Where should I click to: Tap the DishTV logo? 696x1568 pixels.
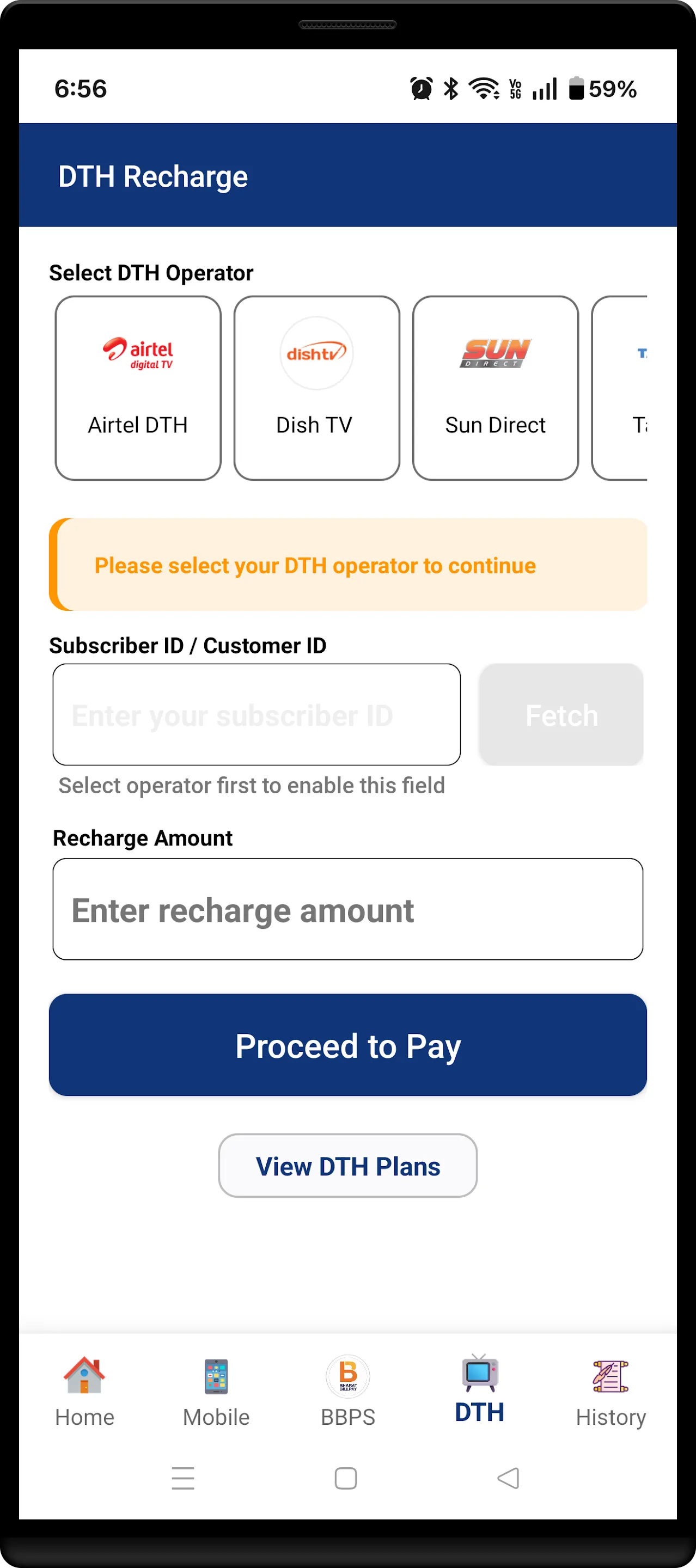pyautogui.click(x=316, y=352)
